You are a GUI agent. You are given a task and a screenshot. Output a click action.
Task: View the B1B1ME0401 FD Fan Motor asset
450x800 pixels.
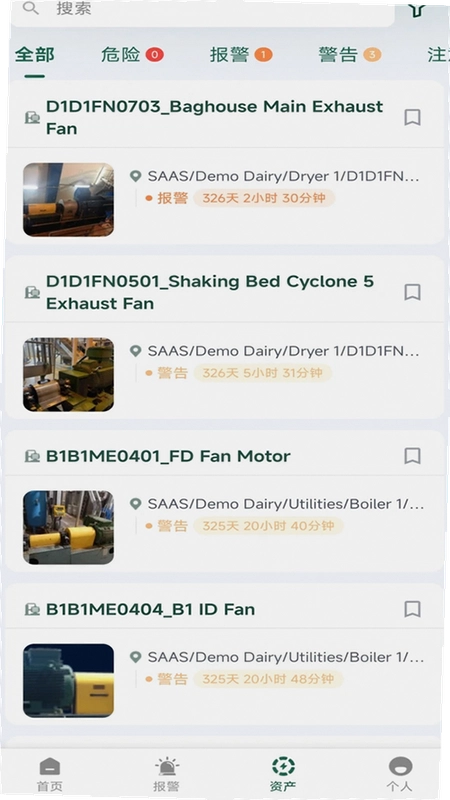225,501
